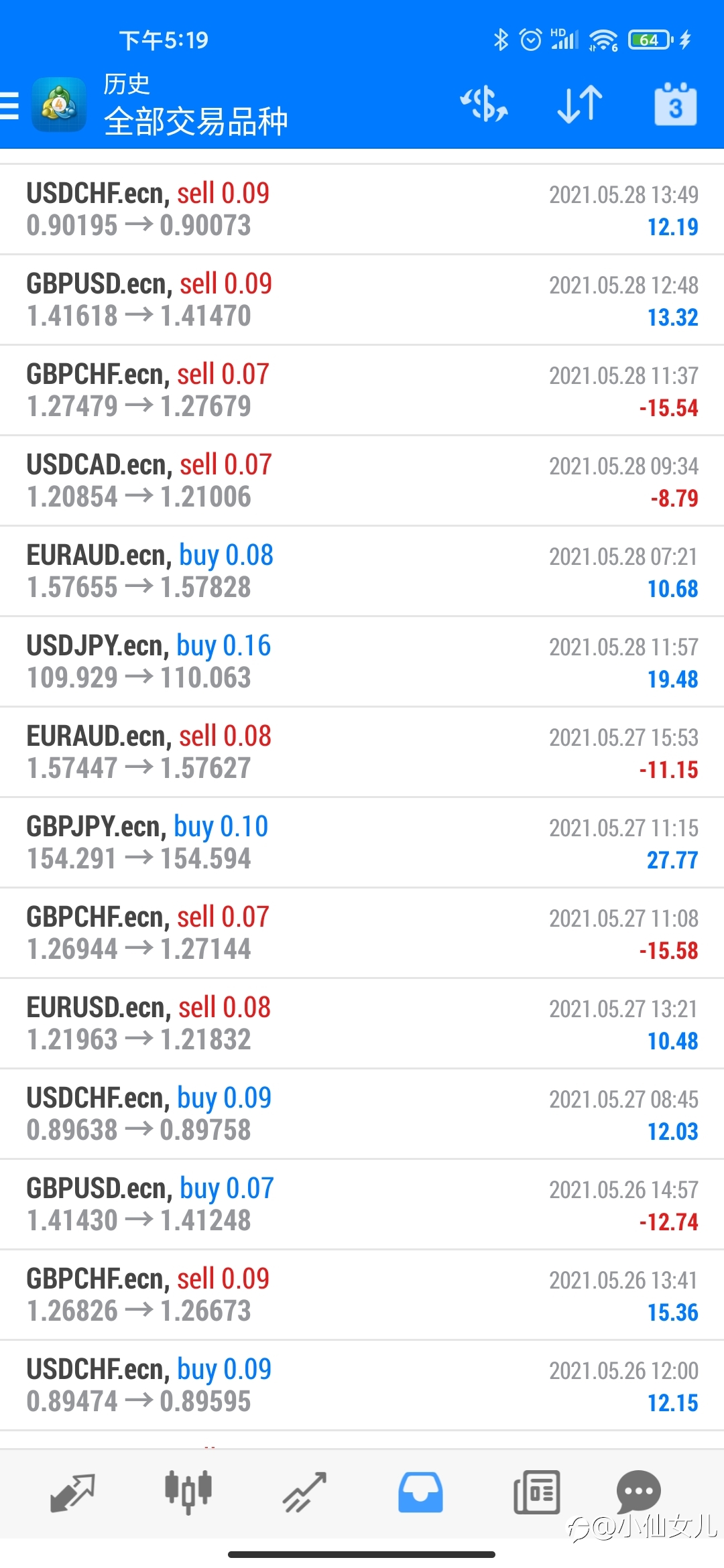Select GBPCHF sell trade from 05.28 11:37

pyautogui.click(x=362, y=390)
